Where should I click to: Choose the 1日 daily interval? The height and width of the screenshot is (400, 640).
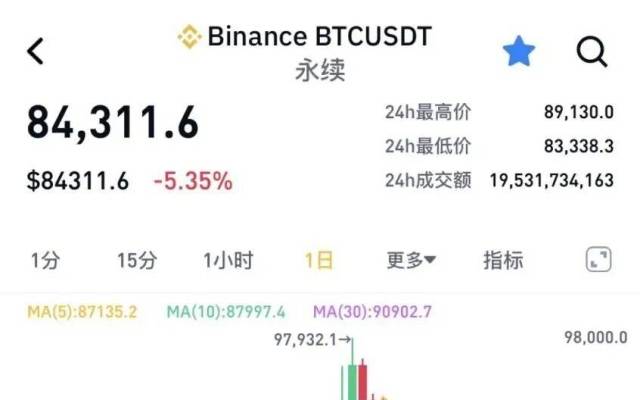point(319,261)
